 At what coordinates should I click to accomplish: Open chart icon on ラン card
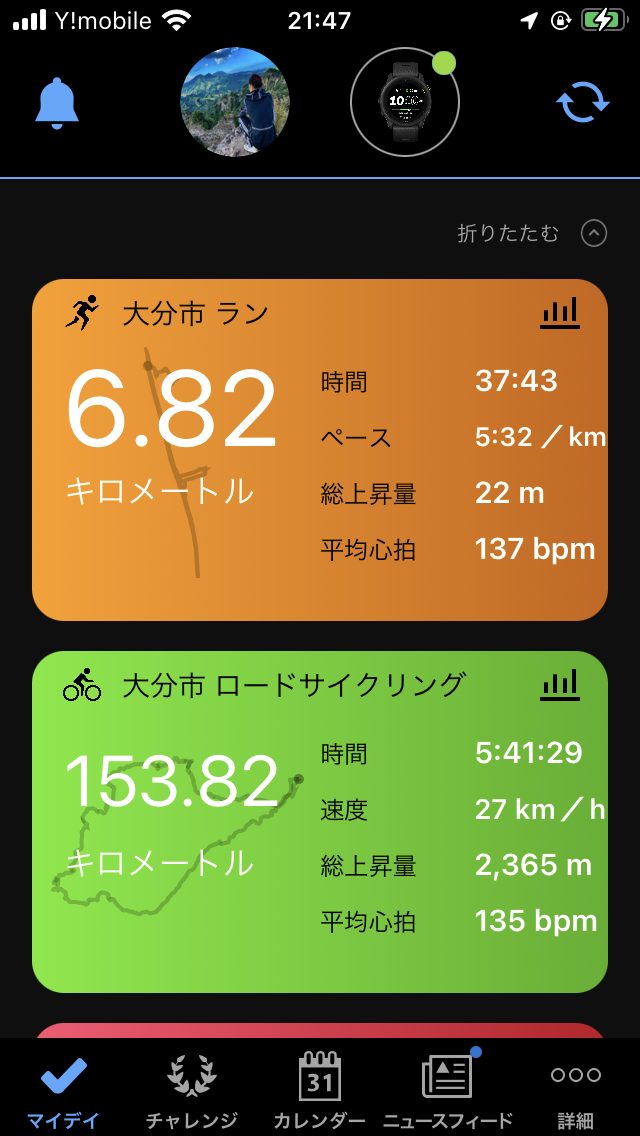point(560,314)
